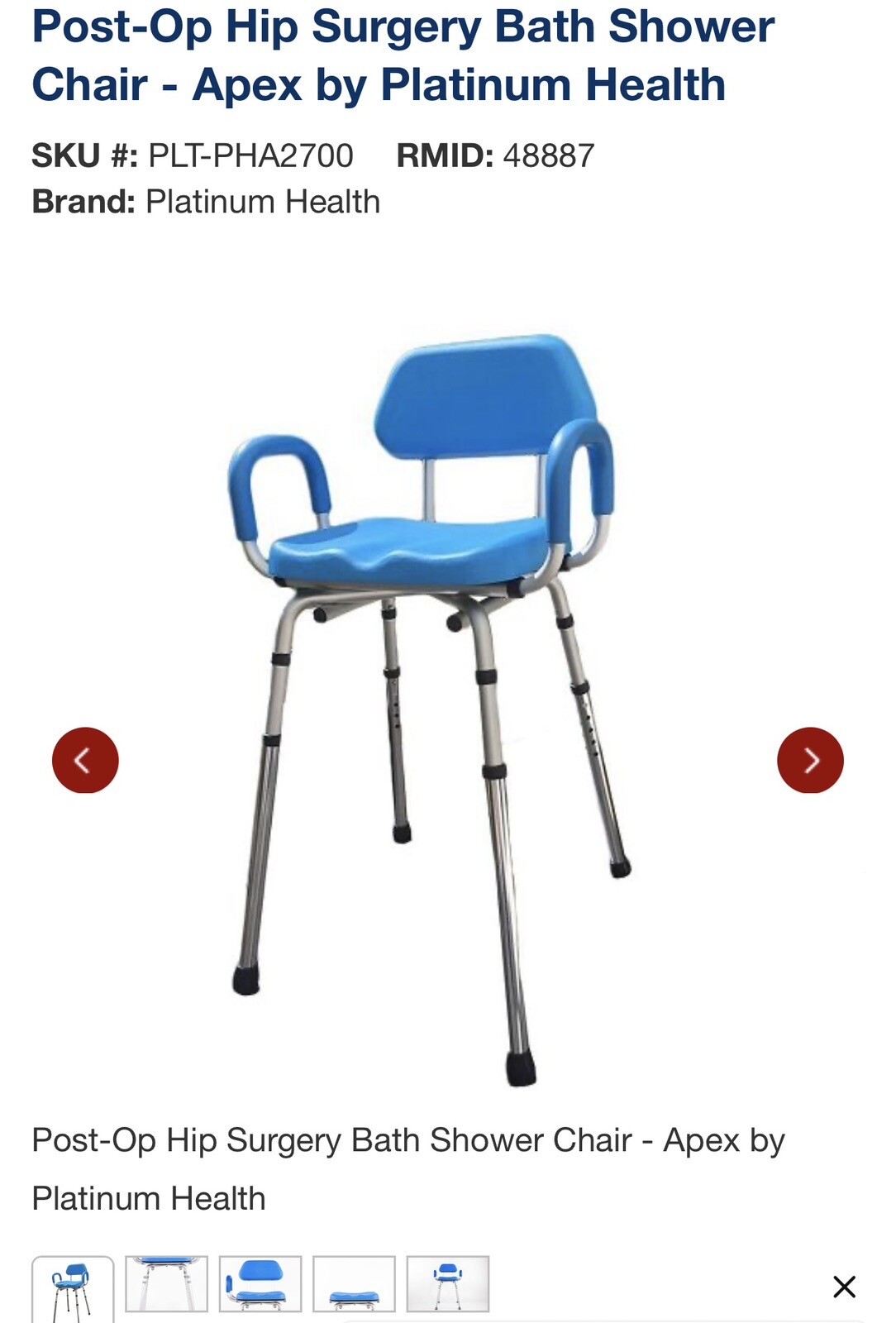The image size is (896, 1323).
Task: Dismiss the panel with the X
Action: coord(844,1287)
